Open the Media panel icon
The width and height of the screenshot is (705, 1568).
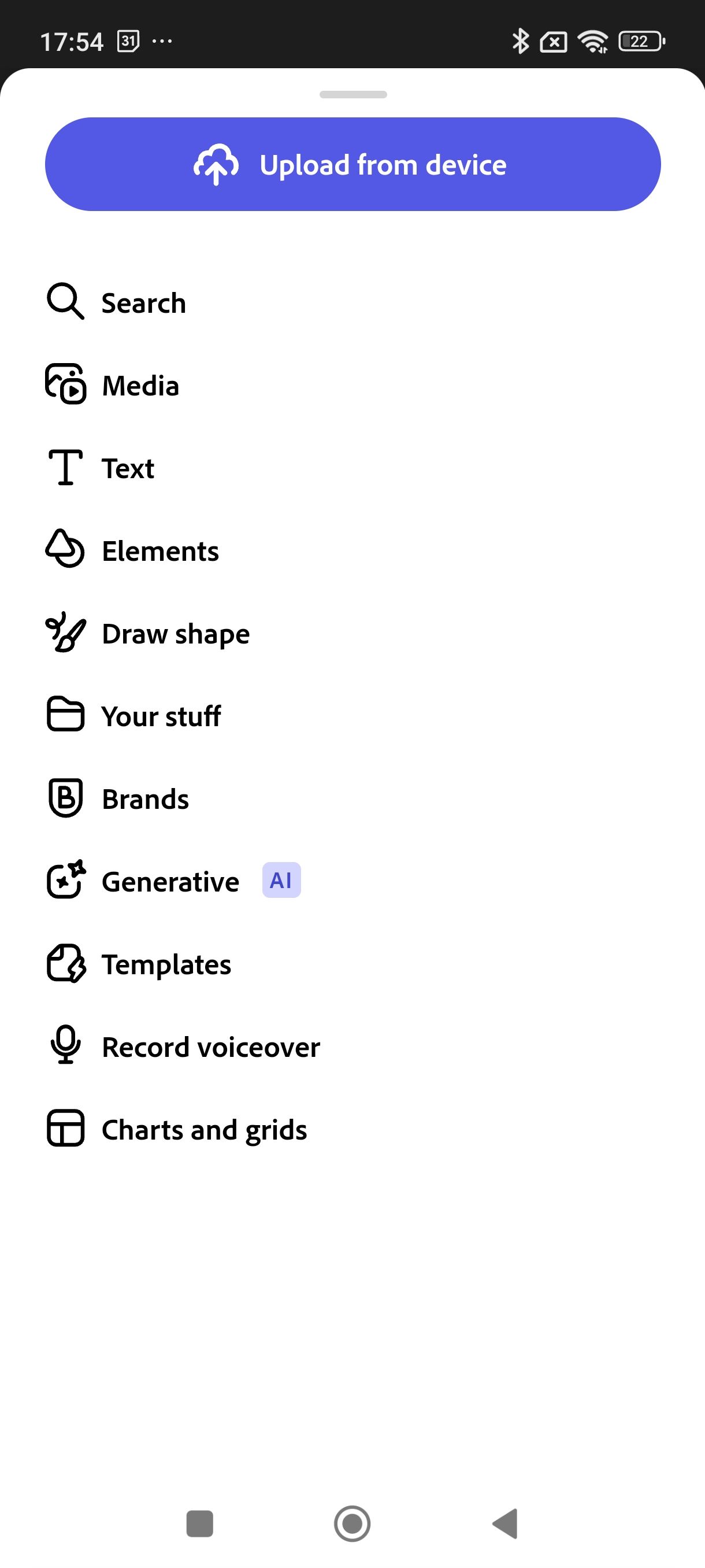point(65,384)
